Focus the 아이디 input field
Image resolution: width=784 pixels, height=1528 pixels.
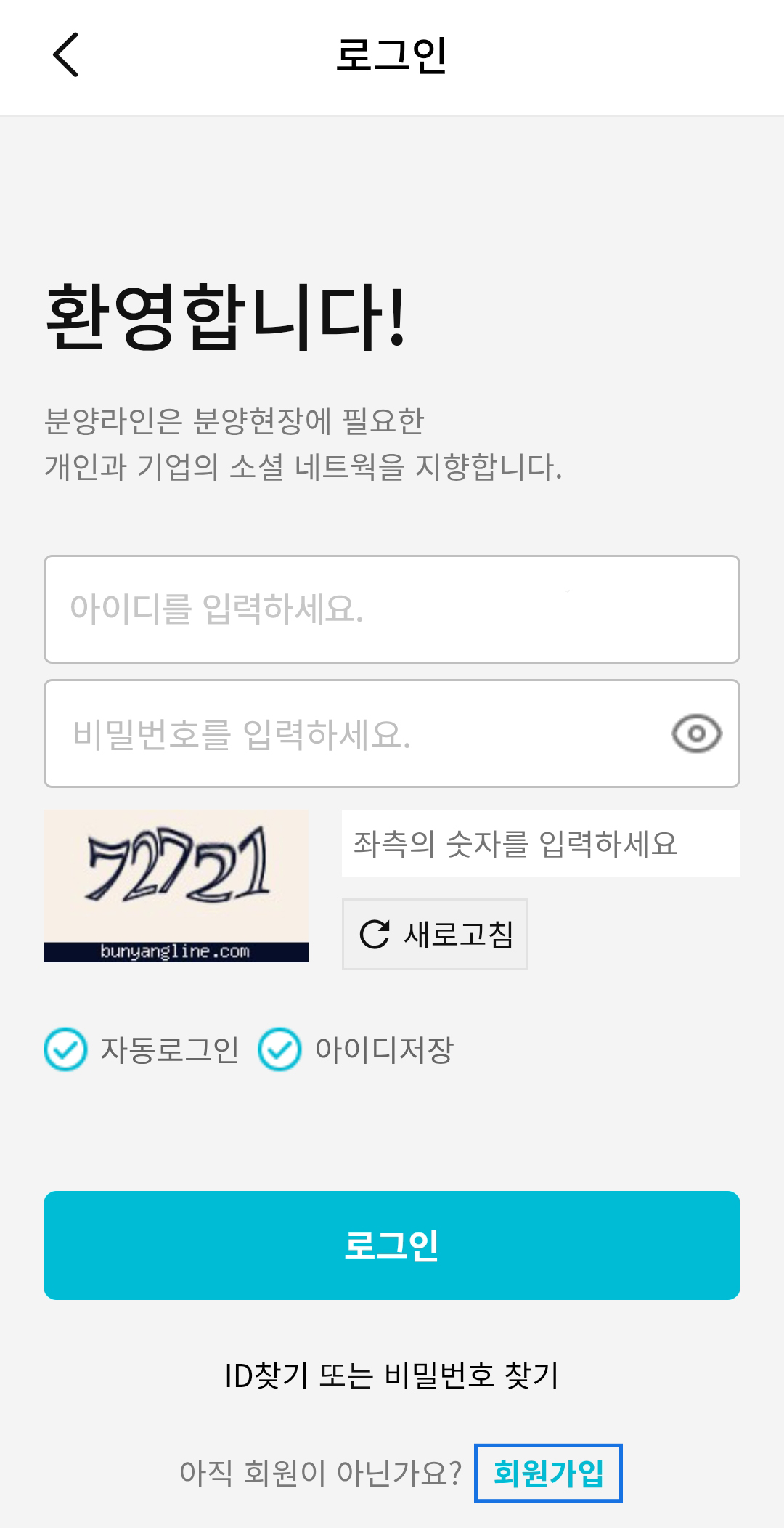392,609
